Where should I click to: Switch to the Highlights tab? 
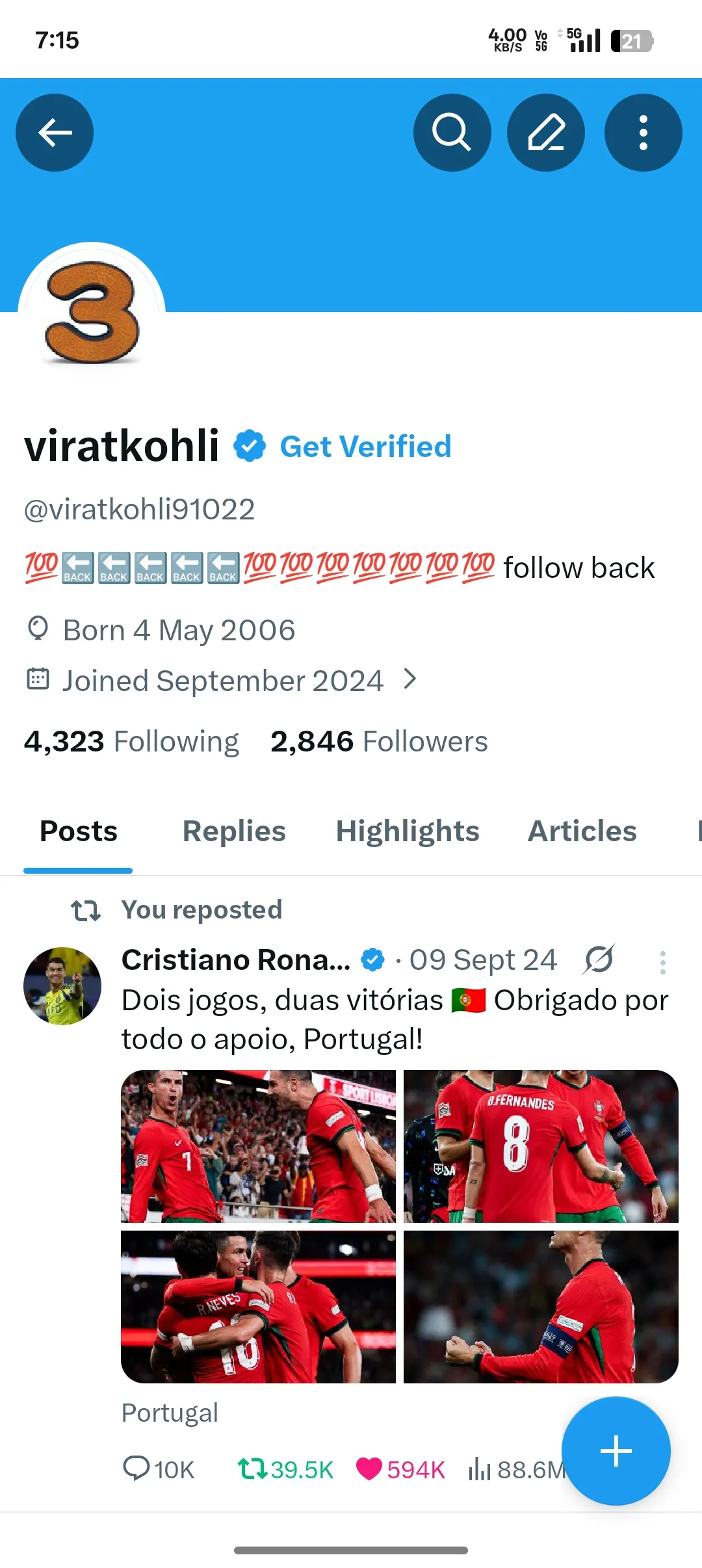point(408,831)
